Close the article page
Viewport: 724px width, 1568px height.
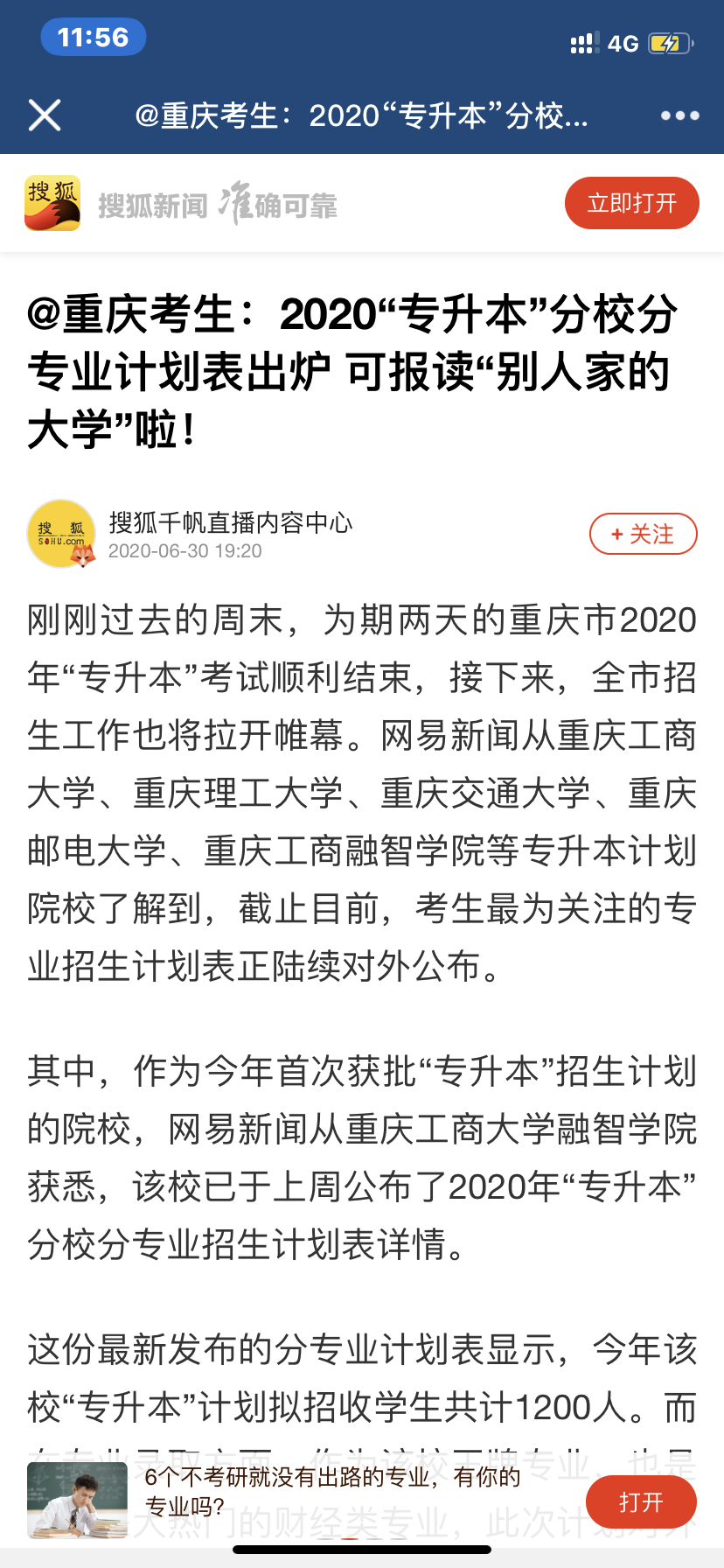pyautogui.click(x=45, y=115)
